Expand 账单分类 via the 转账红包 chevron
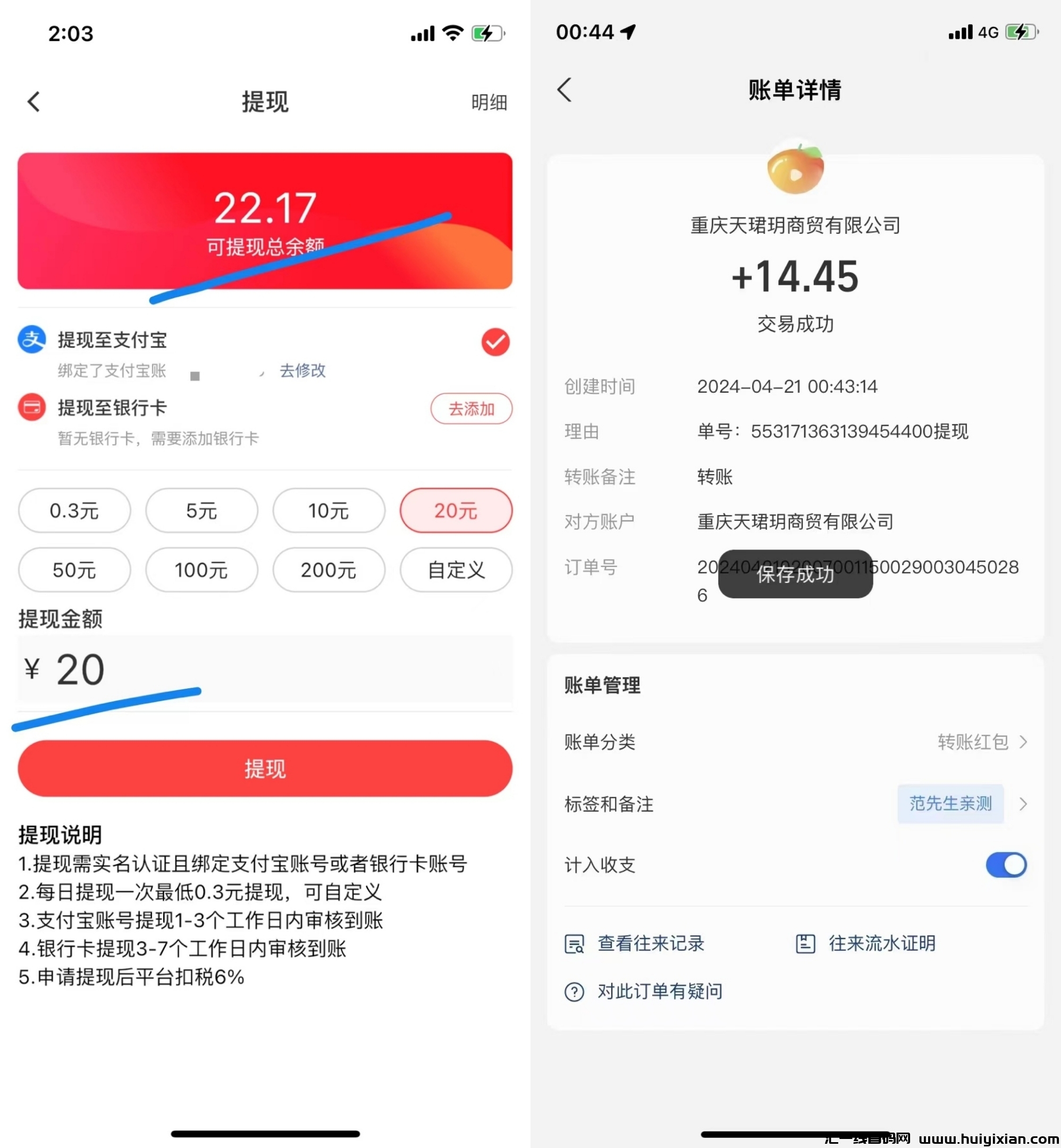The image size is (1061, 1148). 1024,741
